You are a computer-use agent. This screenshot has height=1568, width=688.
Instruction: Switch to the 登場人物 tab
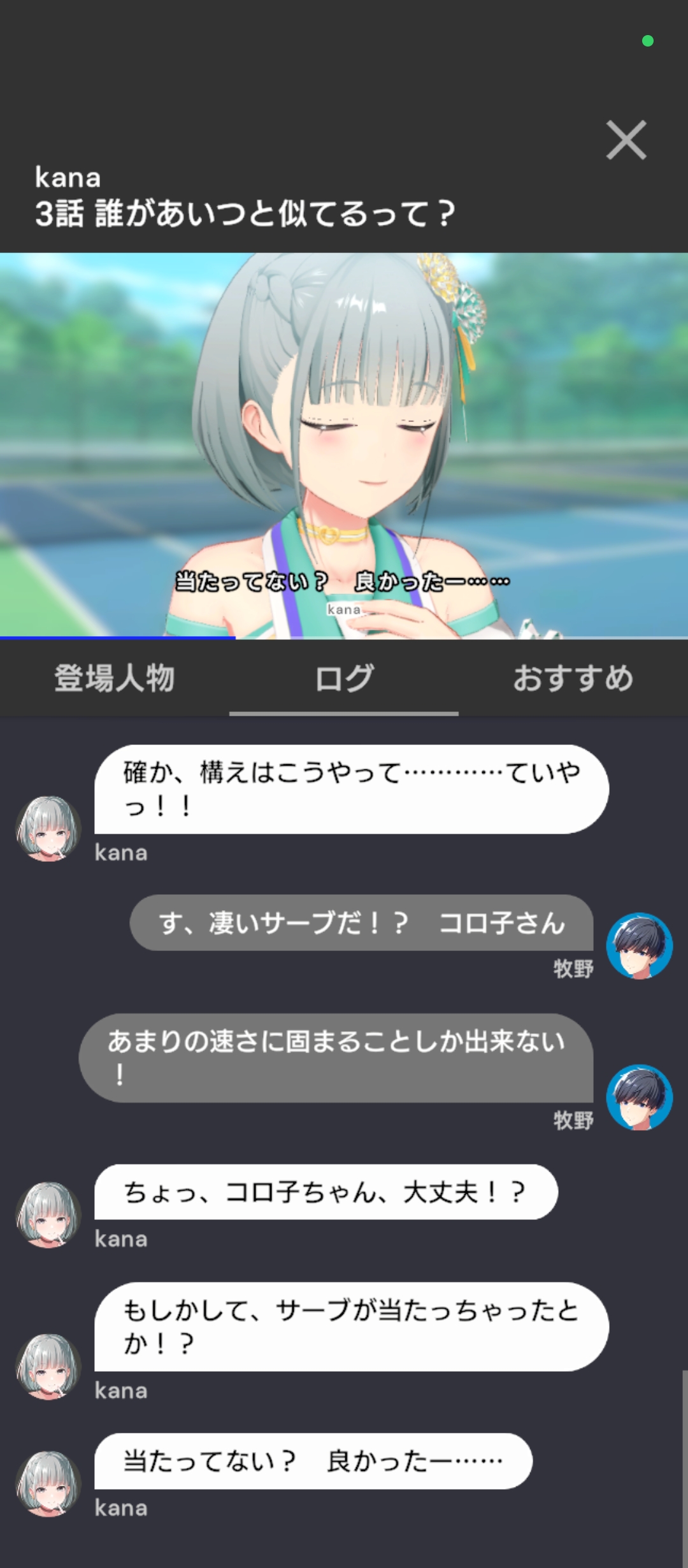[x=115, y=678]
